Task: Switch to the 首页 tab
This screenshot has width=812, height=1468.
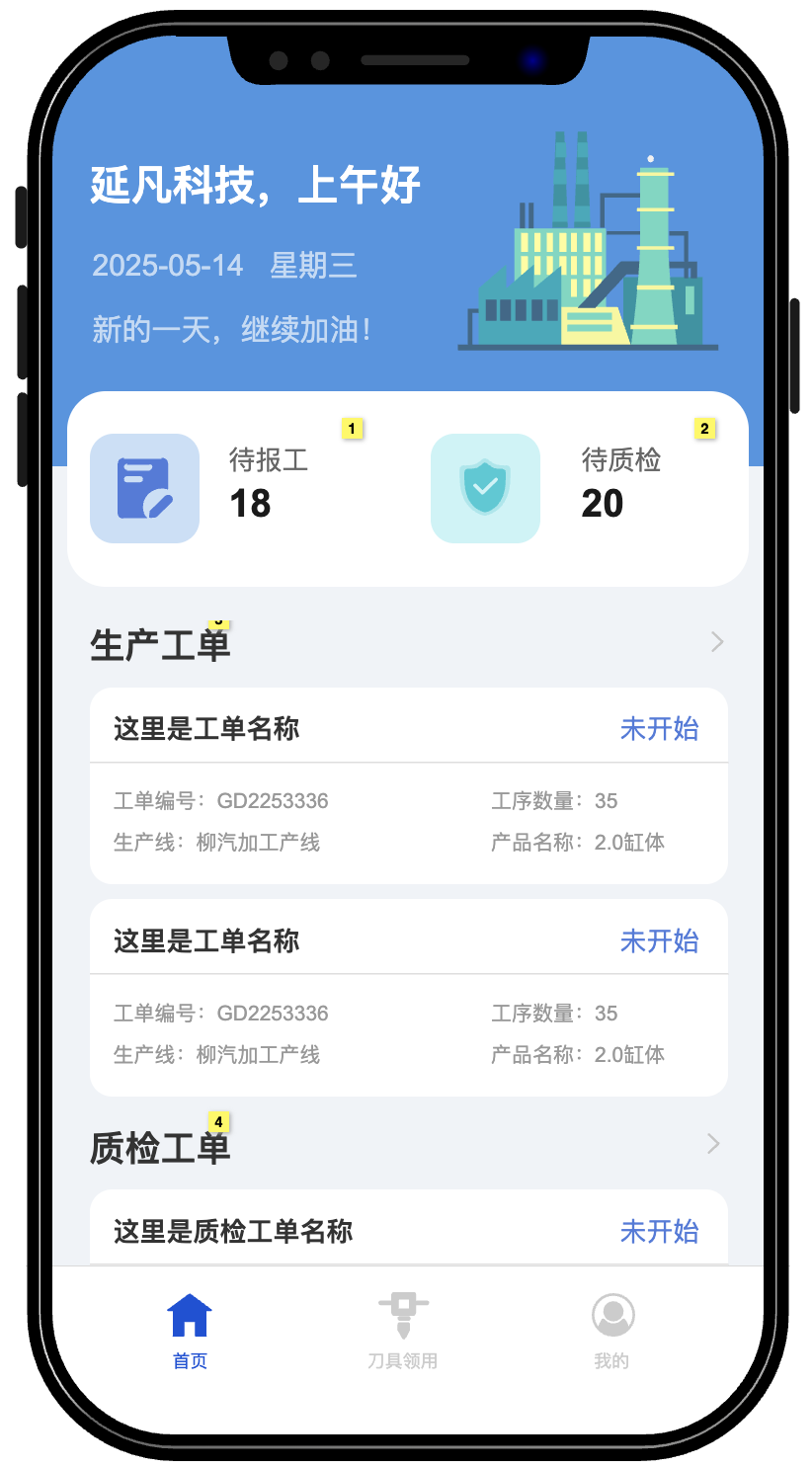Action: click(x=190, y=1330)
